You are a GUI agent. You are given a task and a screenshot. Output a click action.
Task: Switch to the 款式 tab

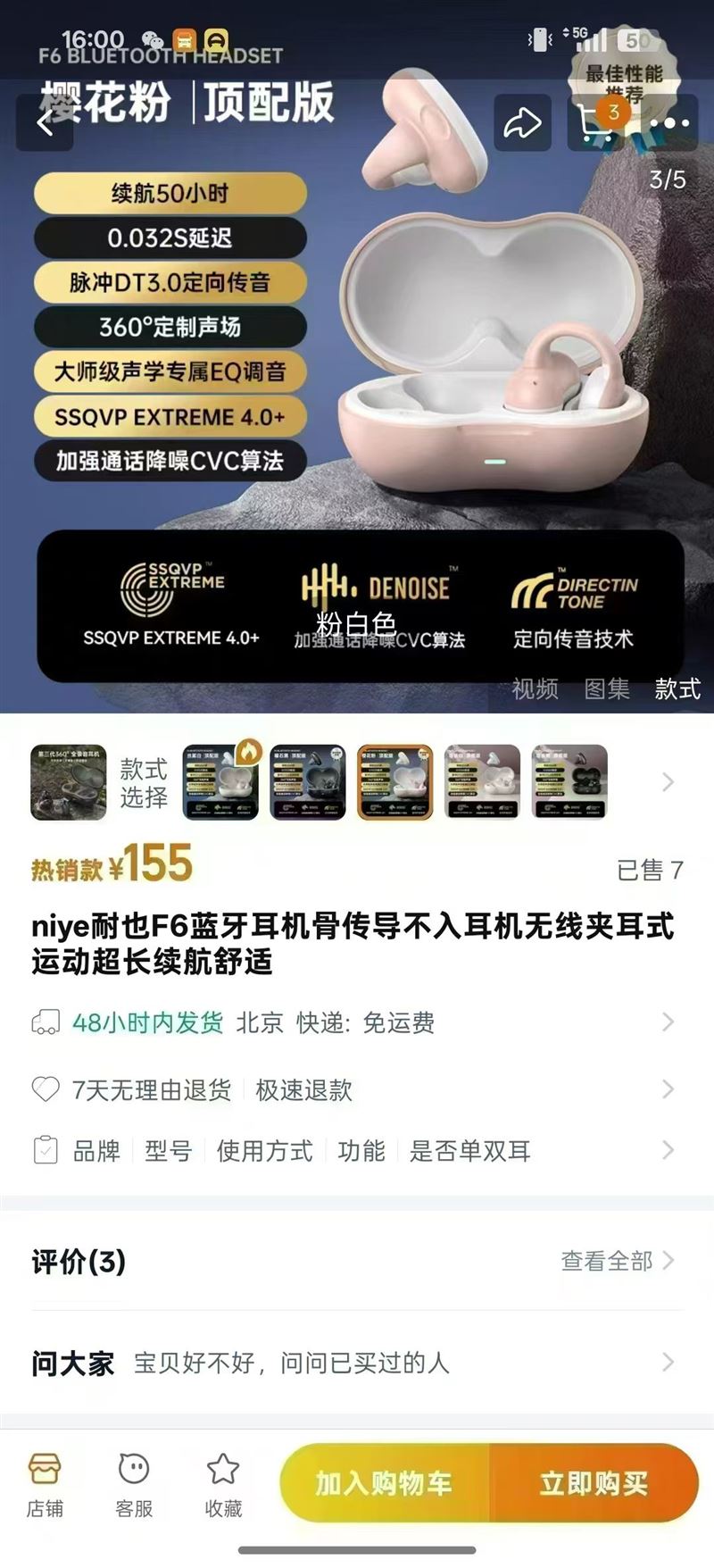pos(677,688)
